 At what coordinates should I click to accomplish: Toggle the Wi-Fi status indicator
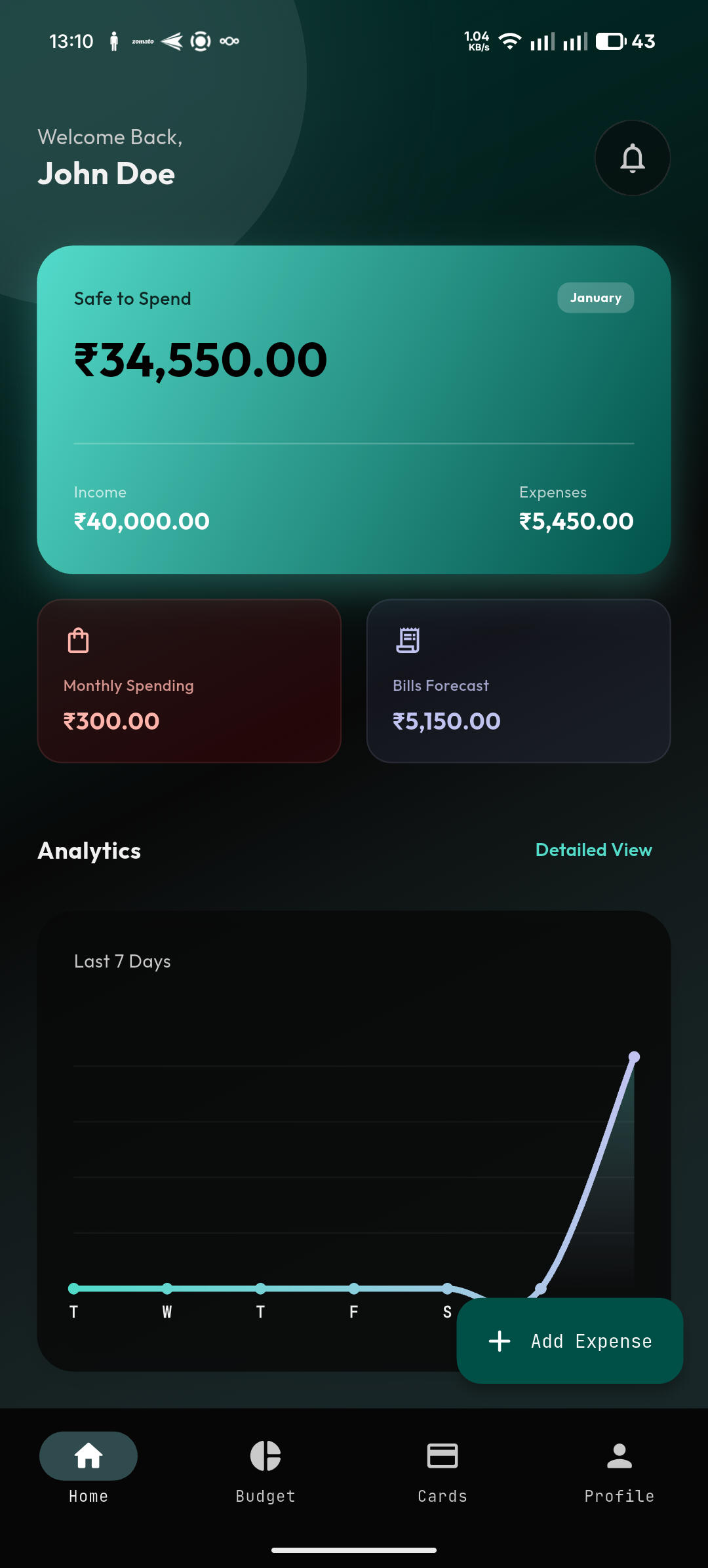click(x=509, y=41)
